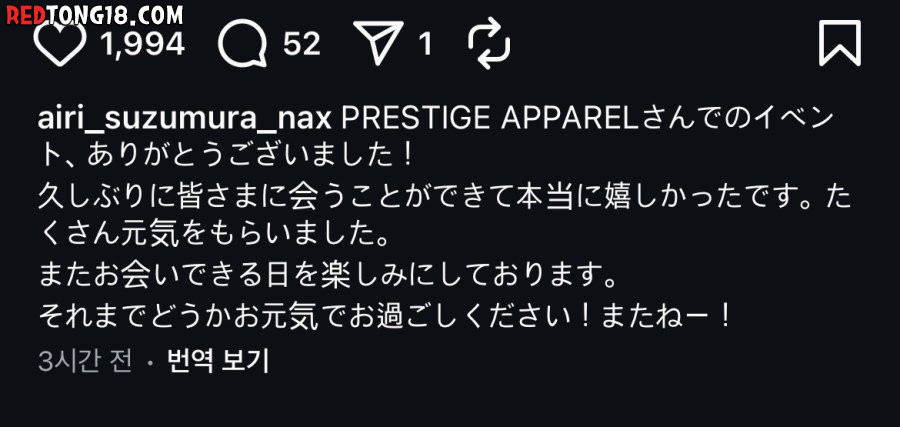
Task: Bookmark this post to saved
Action: coord(839,43)
